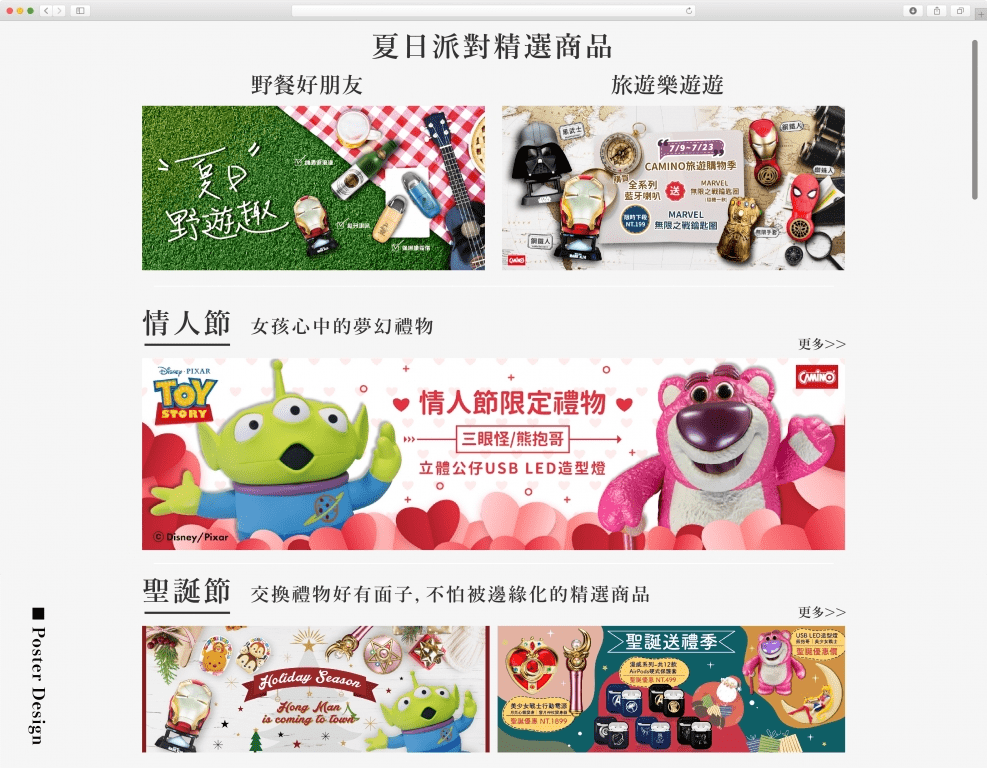Show the tab overview
Viewport: 987px width, 768px height.
click(x=960, y=10)
